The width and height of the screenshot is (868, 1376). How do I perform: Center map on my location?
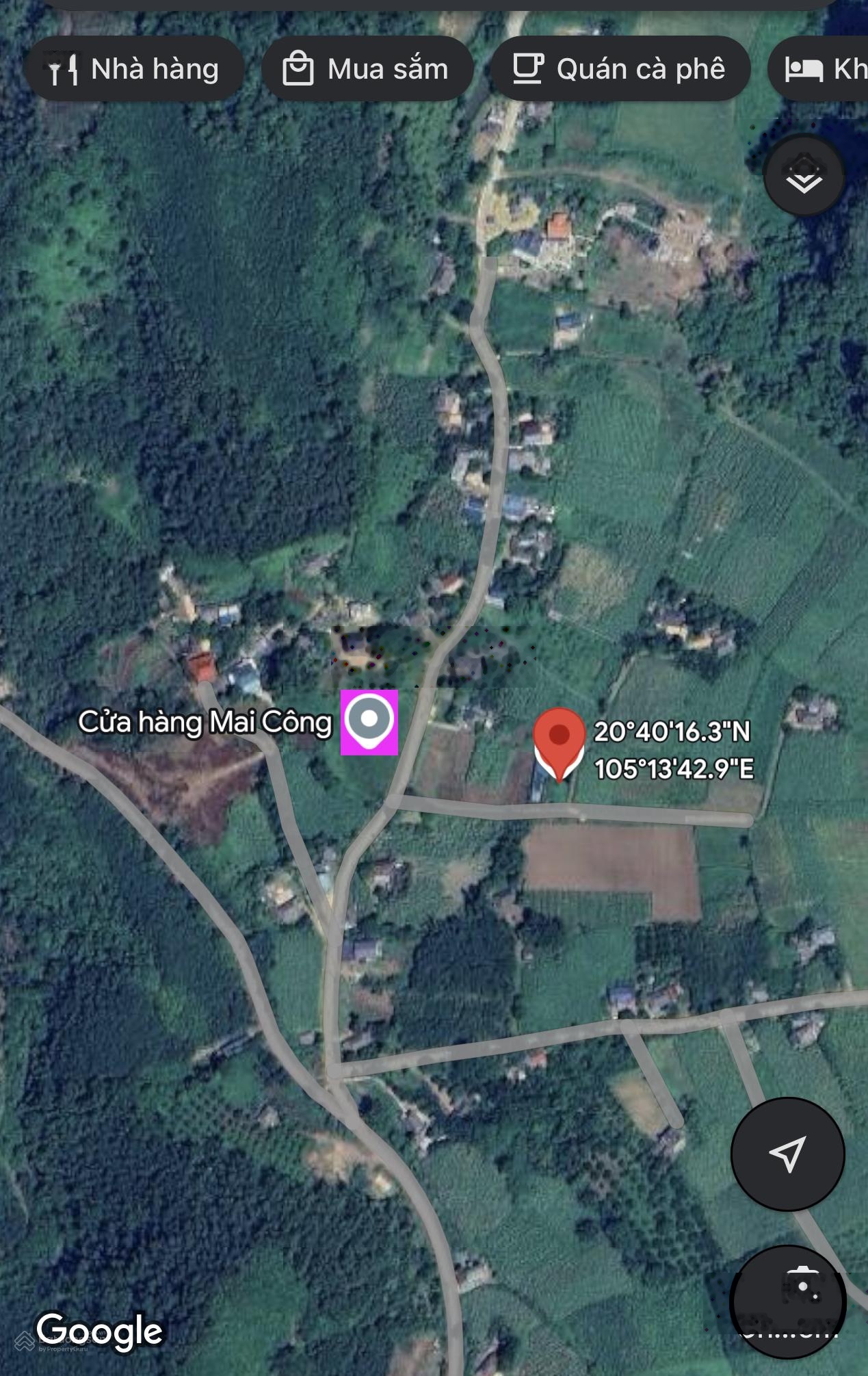click(x=787, y=1154)
